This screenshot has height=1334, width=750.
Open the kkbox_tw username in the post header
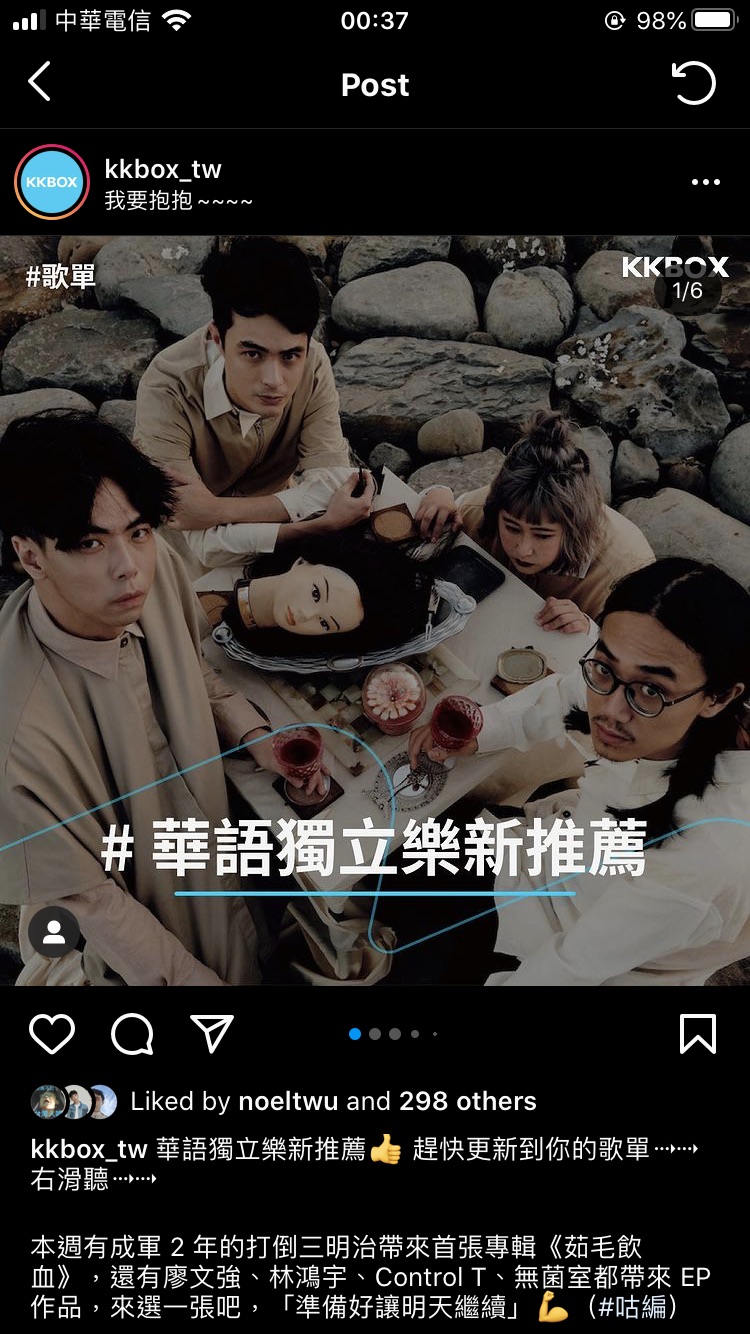point(163,169)
